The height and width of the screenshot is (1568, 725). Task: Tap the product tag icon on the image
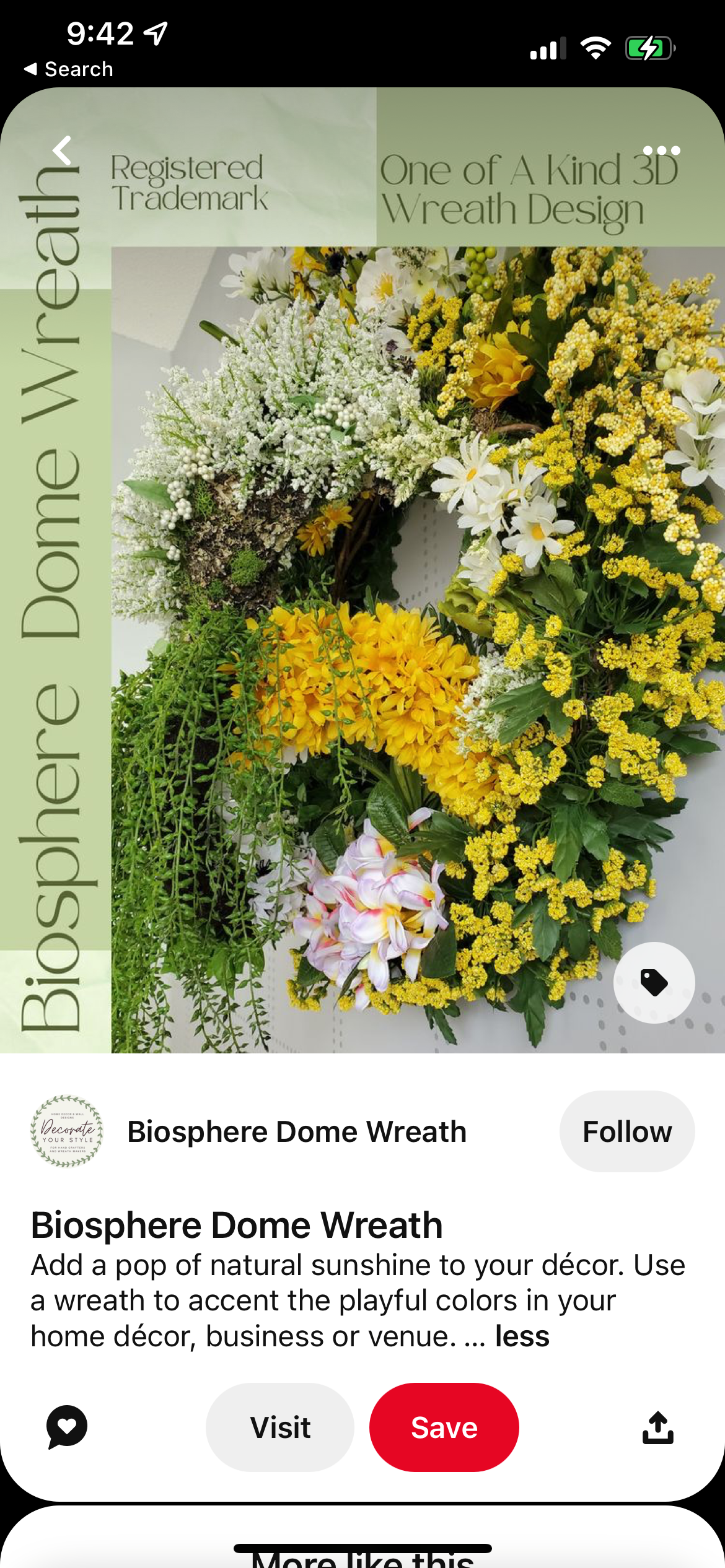[x=654, y=982]
